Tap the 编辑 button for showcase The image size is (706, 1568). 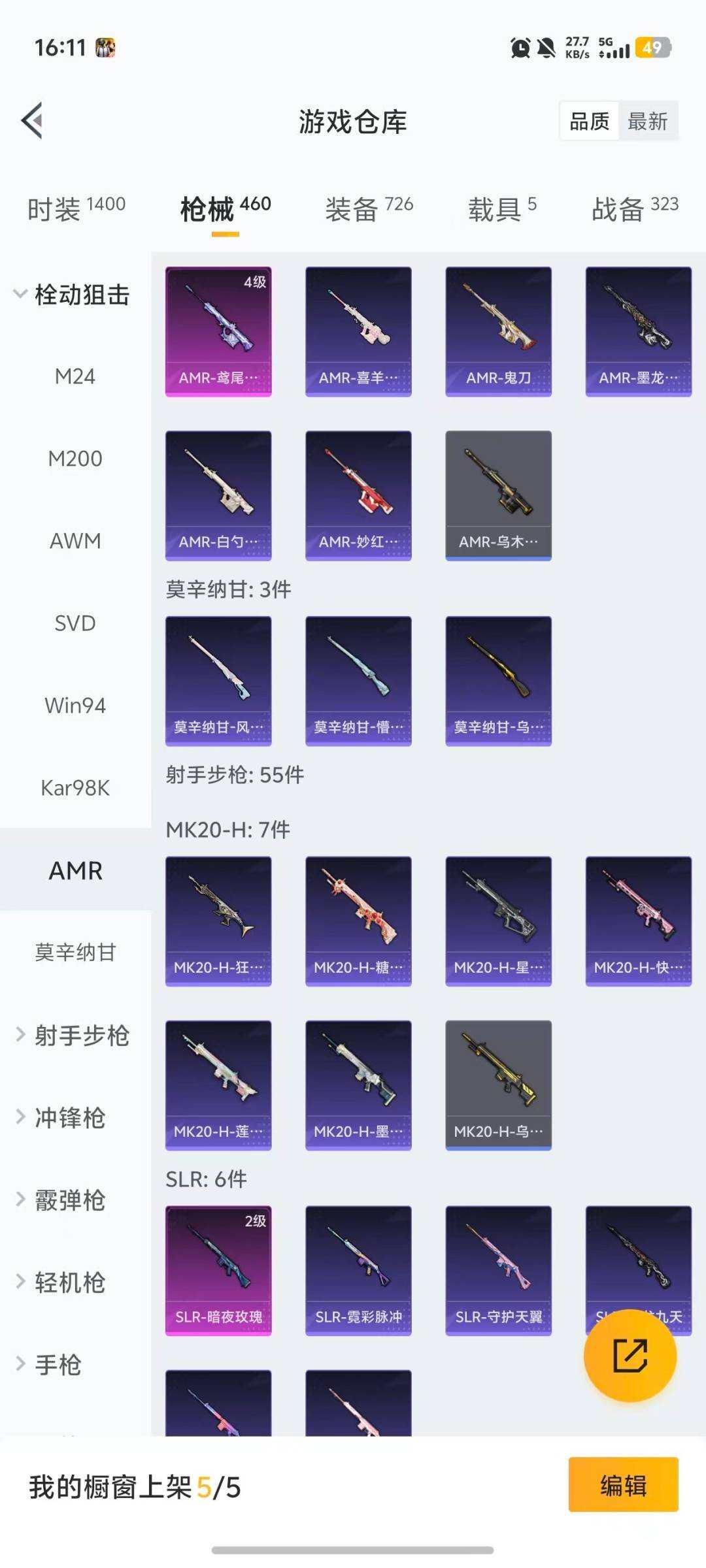pyautogui.click(x=623, y=1485)
